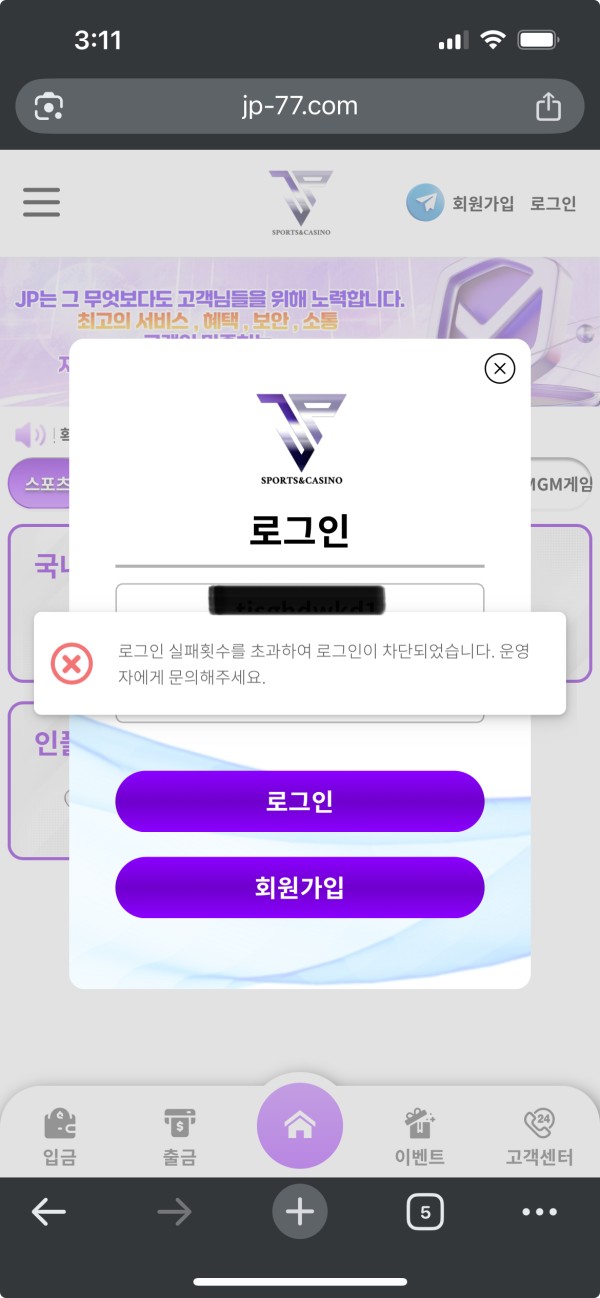This screenshot has width=600, height=1298.
Task: Go to the 출금 withdrawal tab
Action: tap(180, 1137)
